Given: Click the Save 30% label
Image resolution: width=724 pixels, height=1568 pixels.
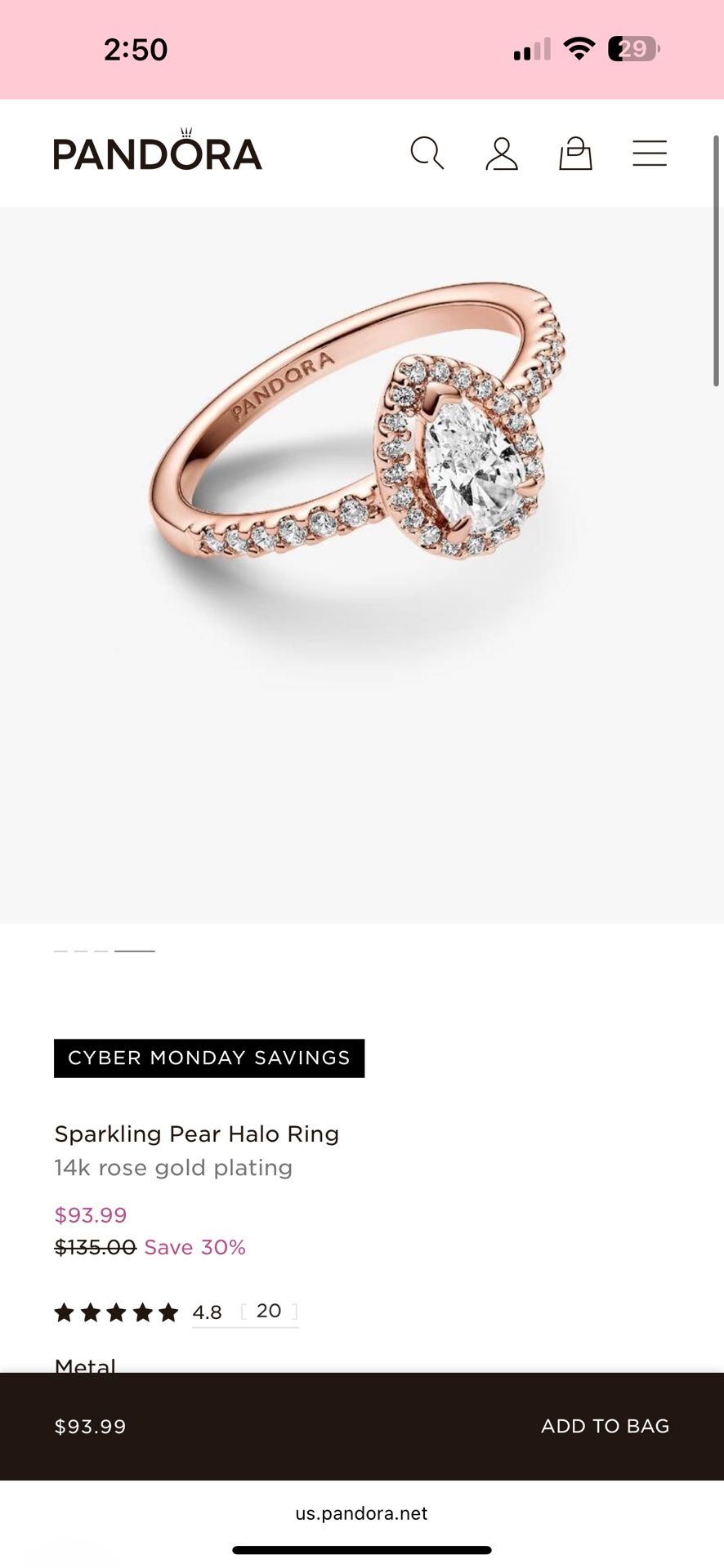Looking at the screenshot, I should pyautogui.click(x=194, y=1247).
